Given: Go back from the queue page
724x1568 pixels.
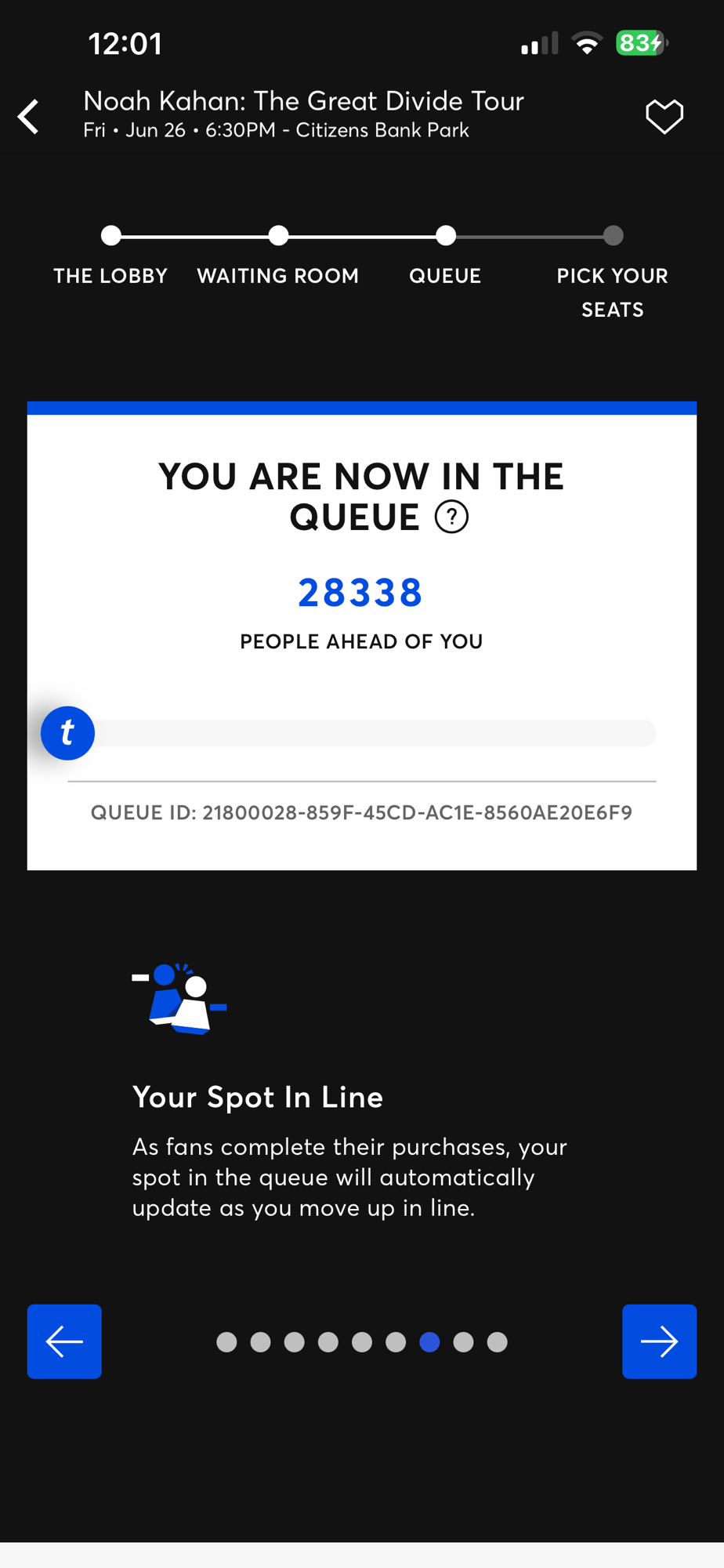Looking at the screenshot, I should [x=29, y=117].
